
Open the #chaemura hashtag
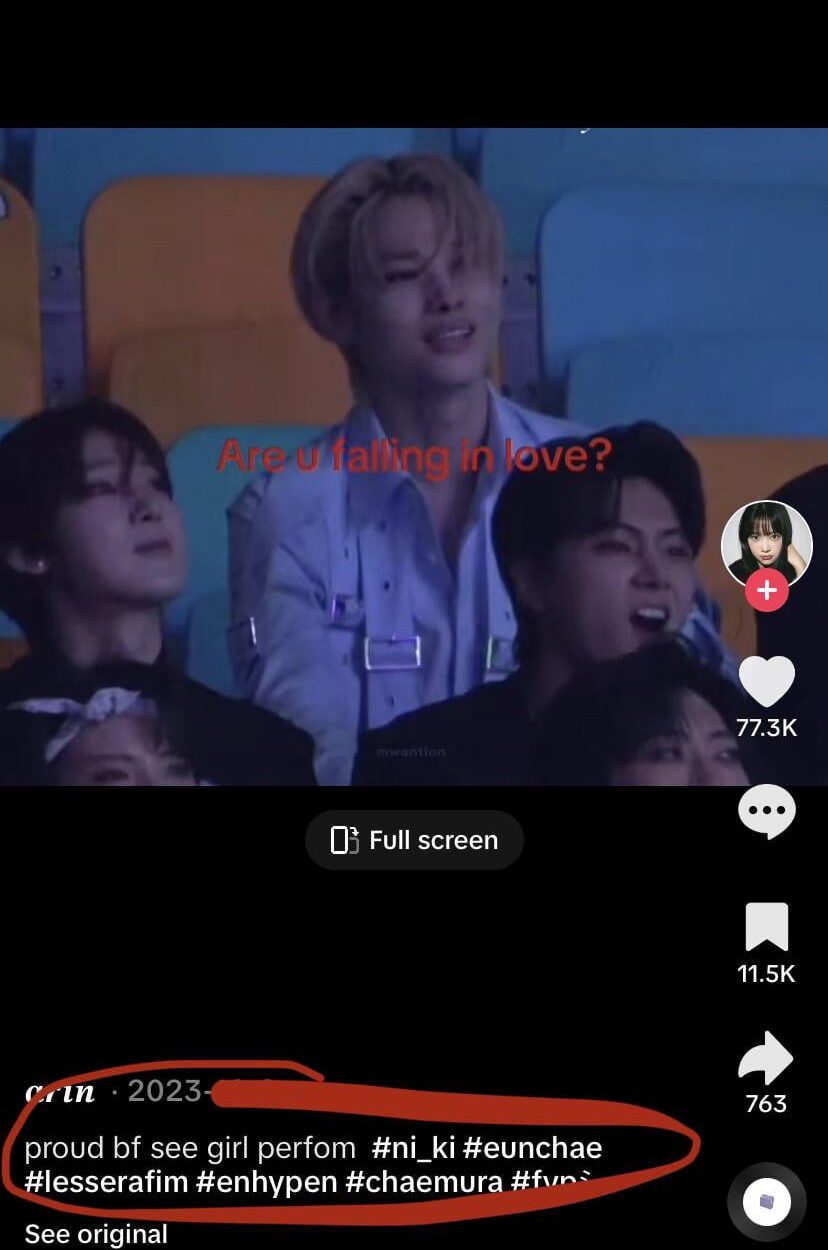(423, 1181)
